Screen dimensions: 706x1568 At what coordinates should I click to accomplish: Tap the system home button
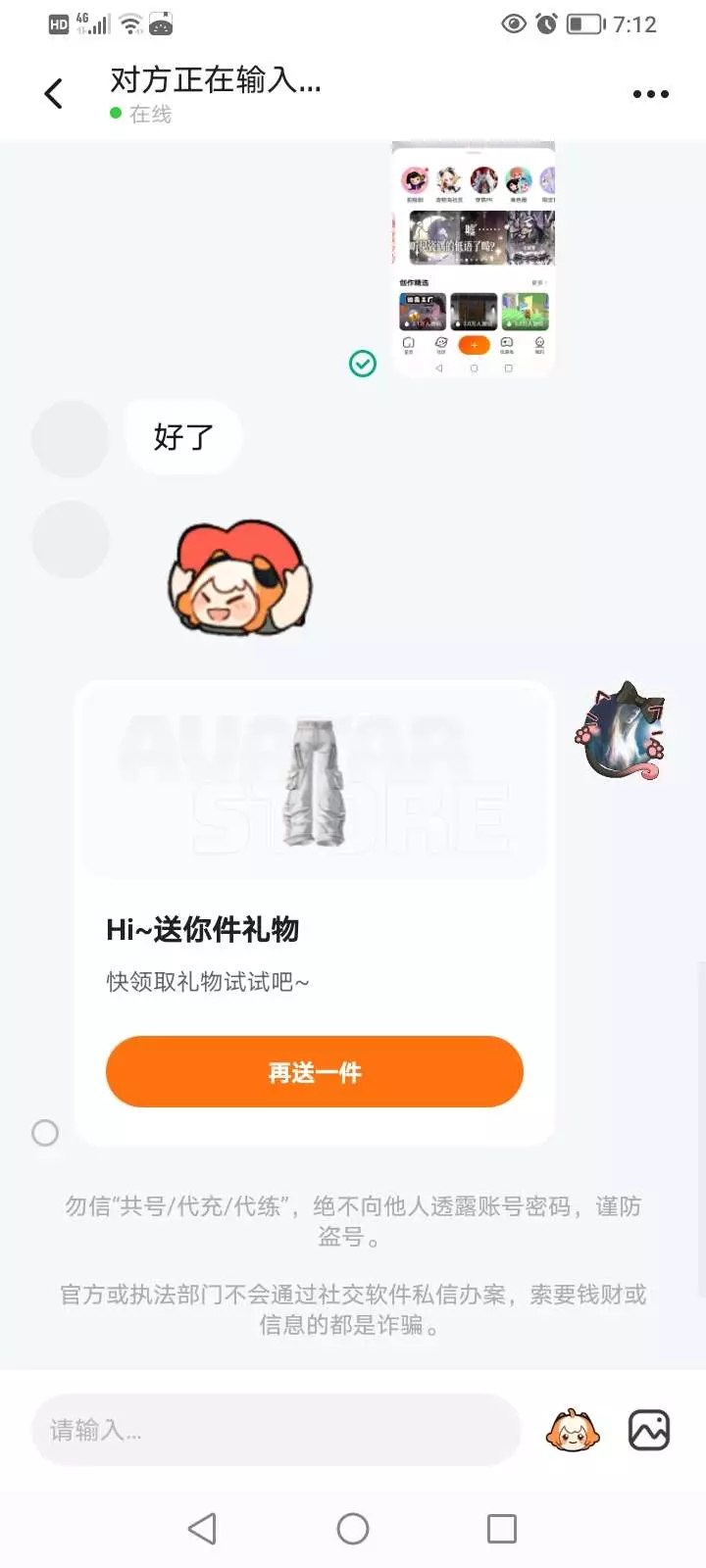pos(353,1529)
